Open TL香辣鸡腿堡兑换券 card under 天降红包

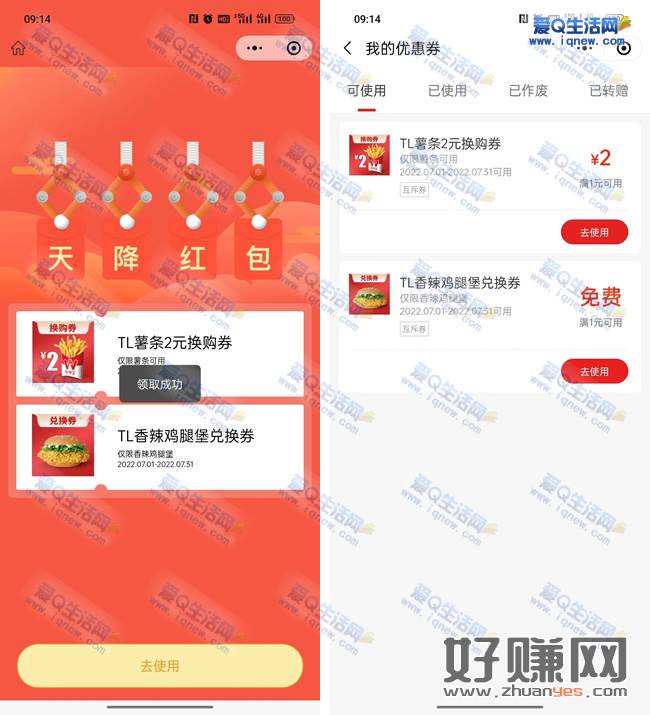click(x=160, y=446)
